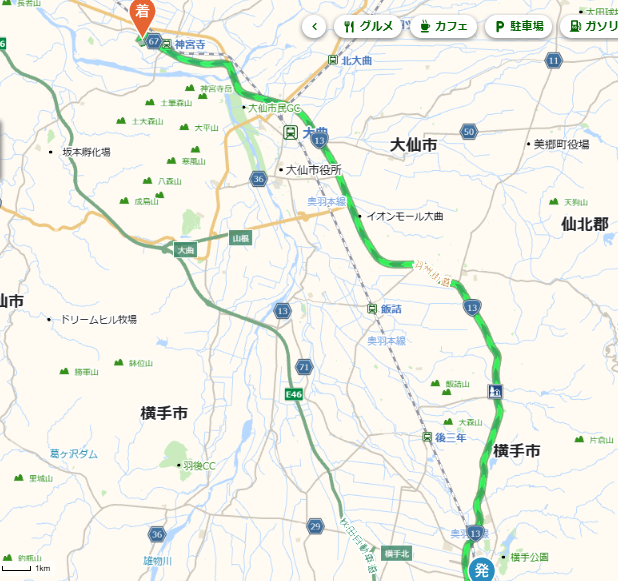Select the グルメ chip
618x581 pixels.
click(x=369, y=27)
